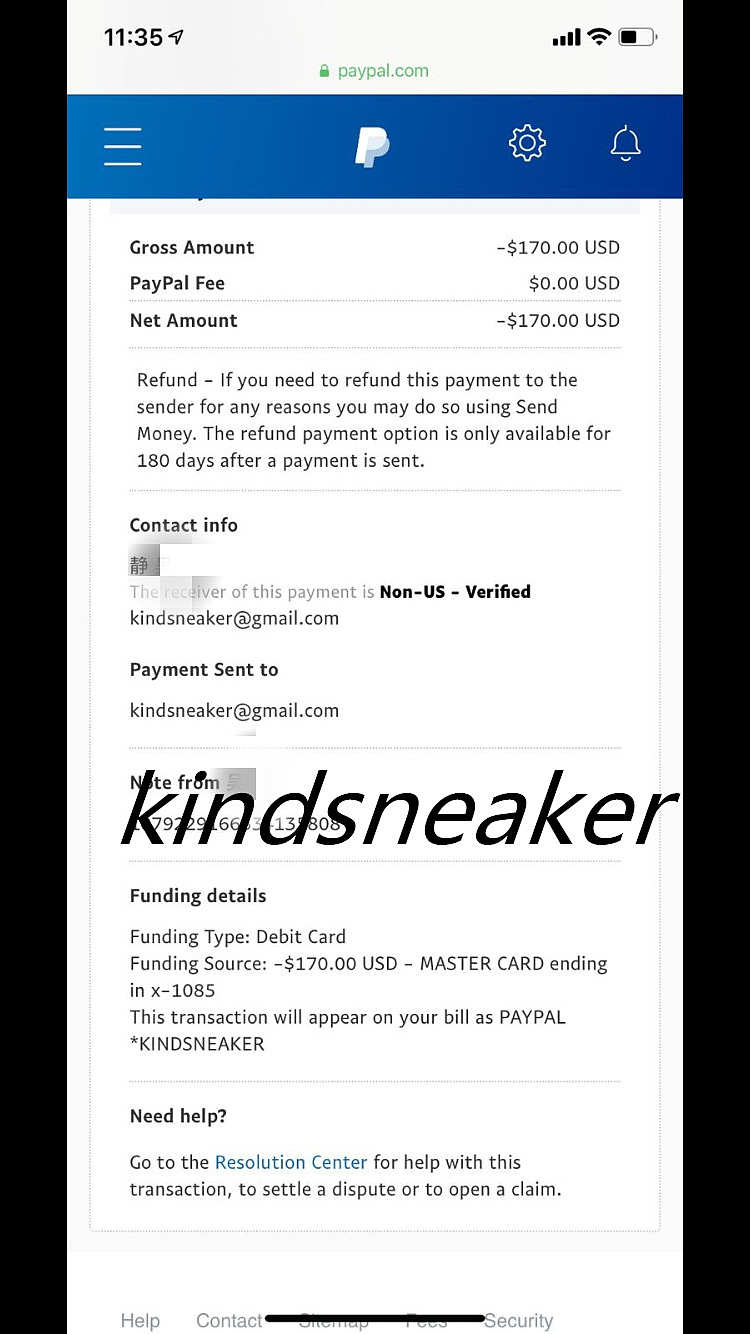Tap the paypal.com address bar
This screenshot has width=750, height=1334.
click(x=375, y=71)
